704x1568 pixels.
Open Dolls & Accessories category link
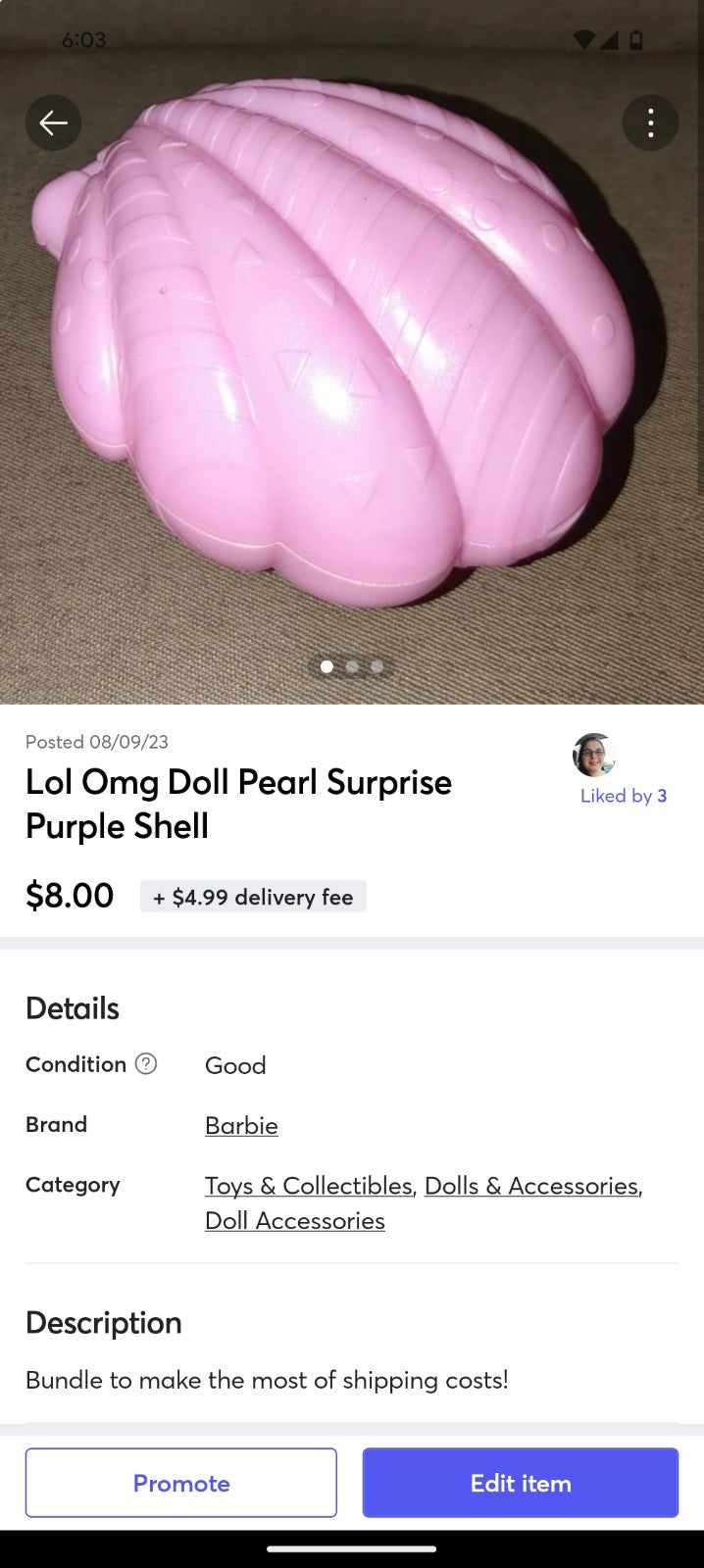click(x=531, y=1186)
